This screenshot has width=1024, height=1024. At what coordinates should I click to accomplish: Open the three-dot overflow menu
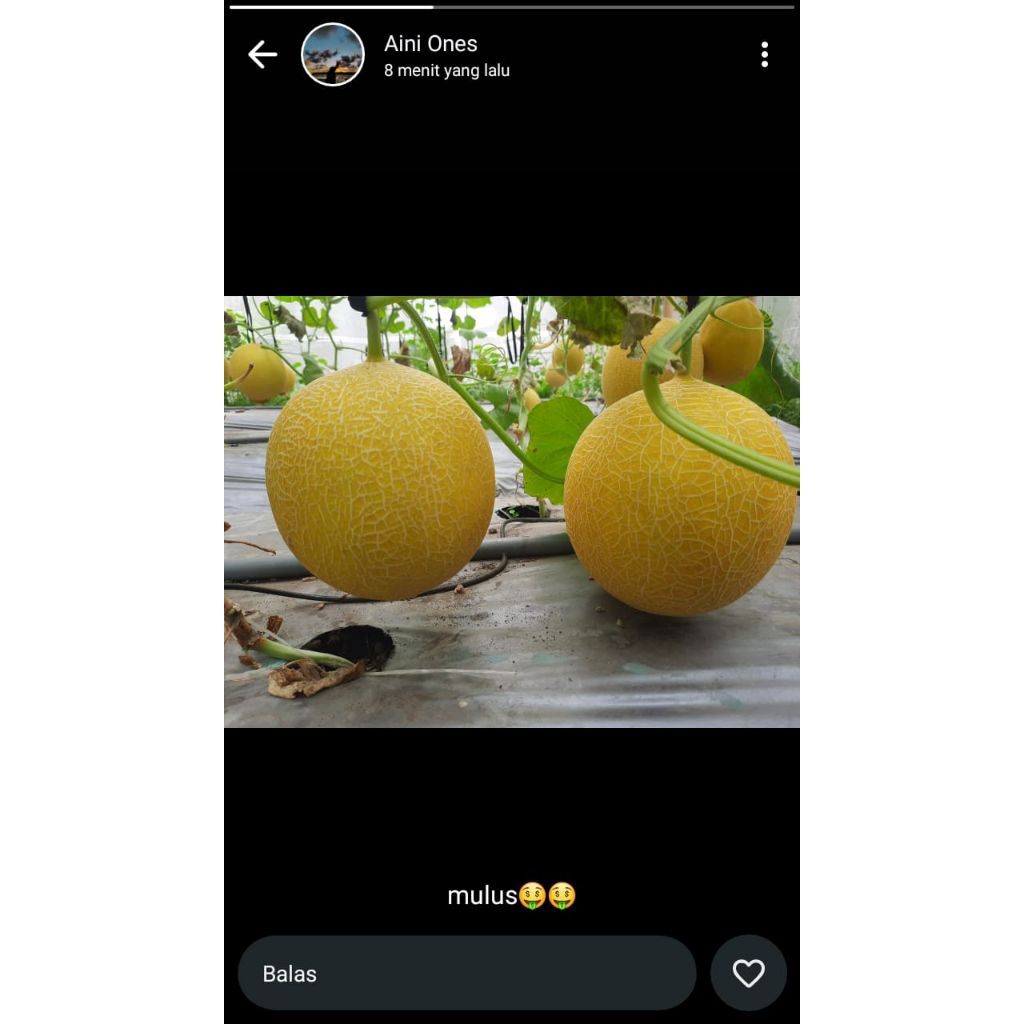(764, 54)
